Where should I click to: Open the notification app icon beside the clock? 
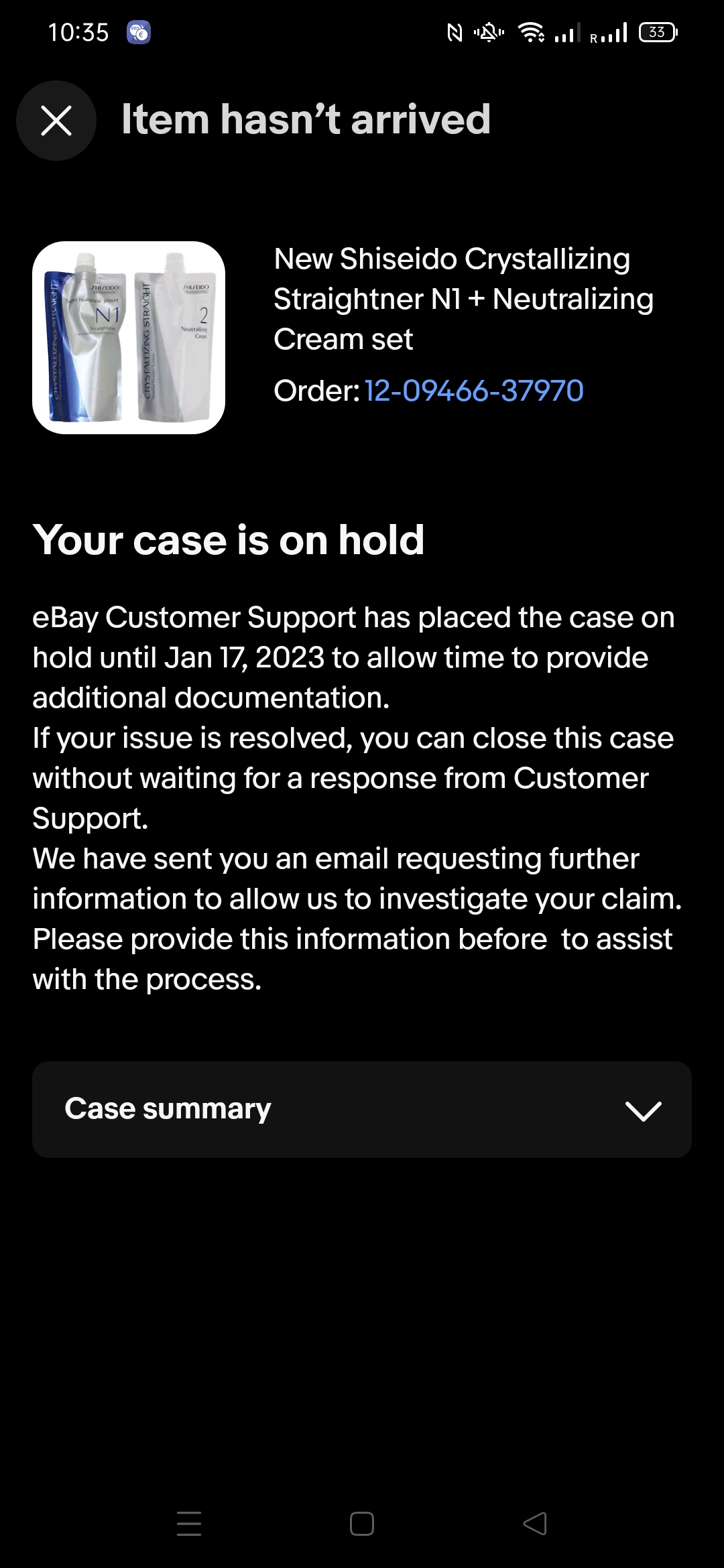click(139, 31)
